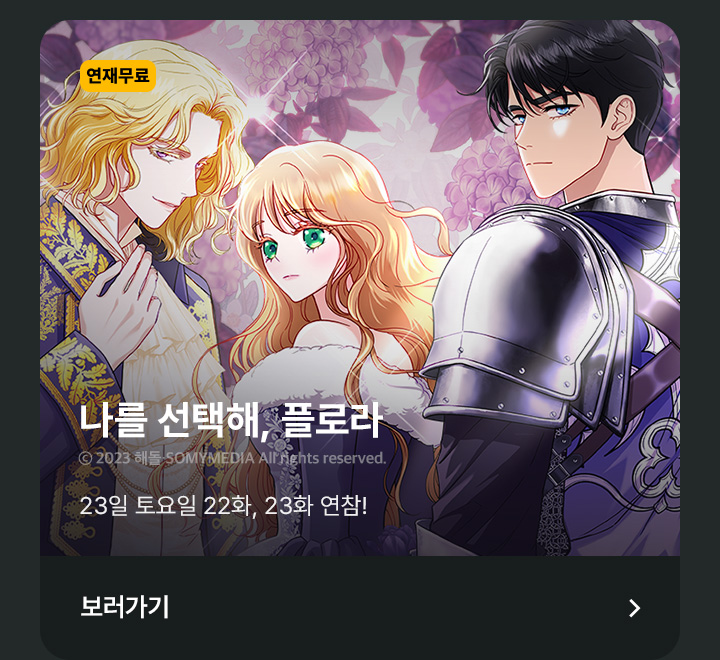Open the 나를 선택해, 플로라 webtoon banner
Viewport: 720px width, 660px height.
pyautogui.click(x=360, y=290)
